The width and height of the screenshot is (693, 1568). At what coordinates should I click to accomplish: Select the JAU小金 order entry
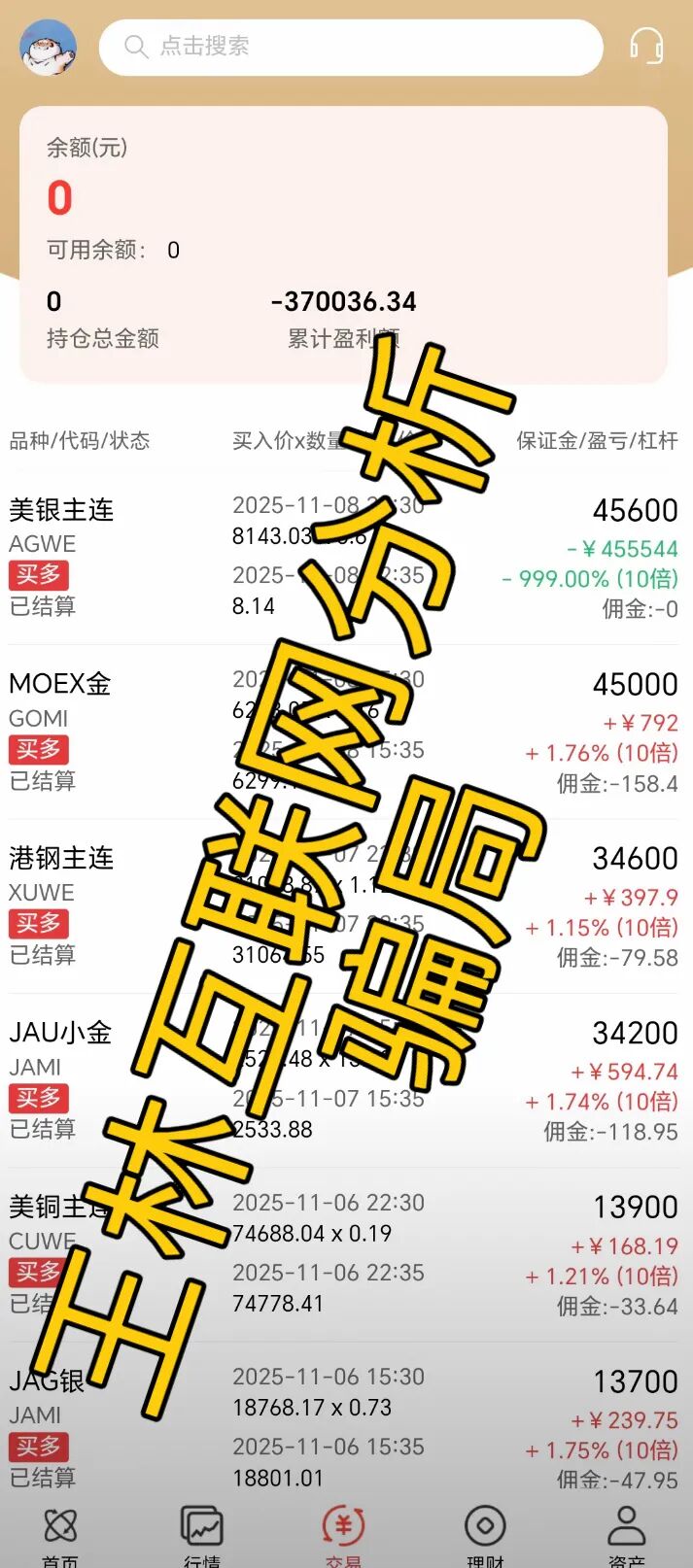point(60,1033)
